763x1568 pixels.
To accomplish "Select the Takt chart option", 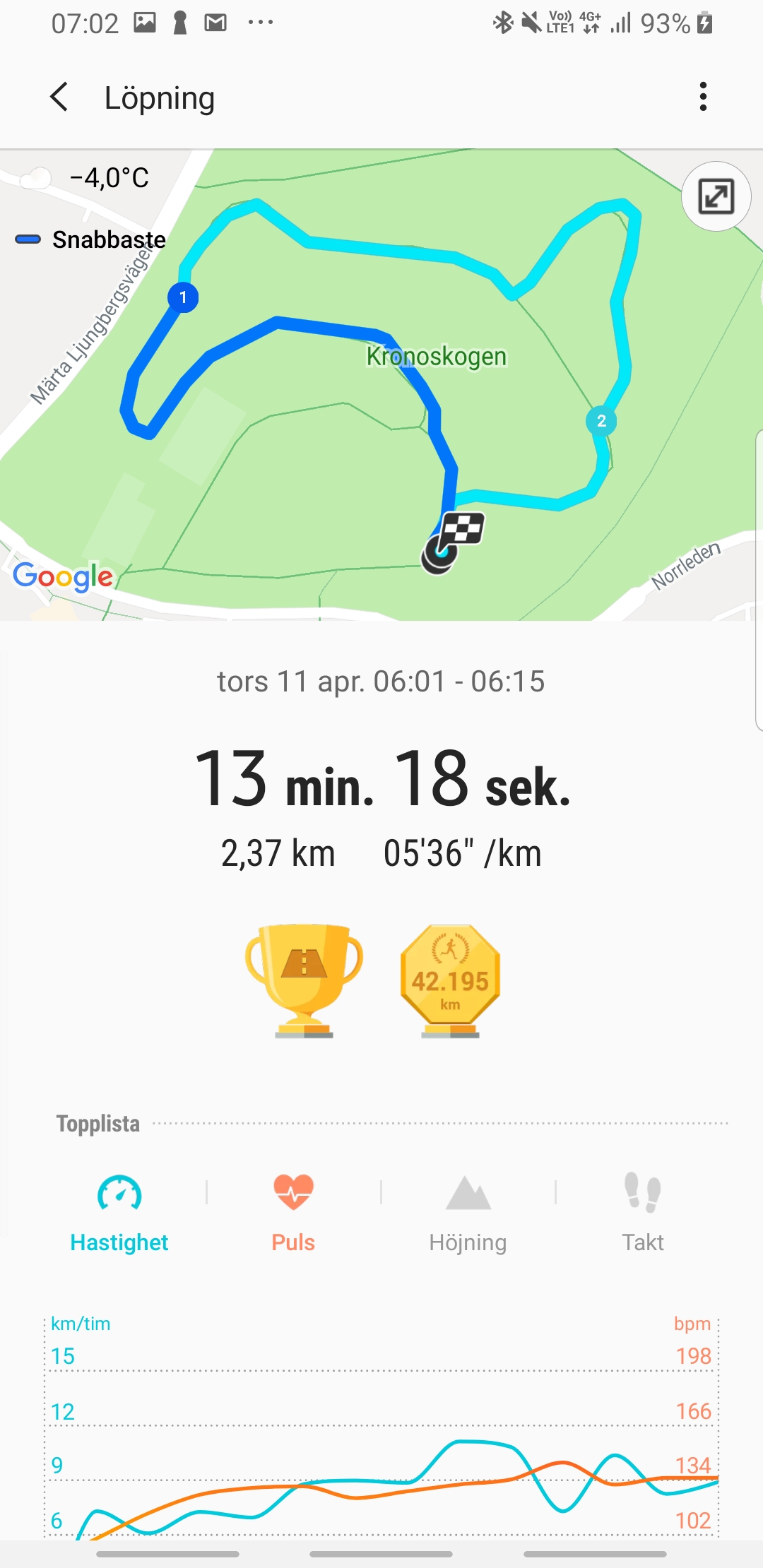I will coord(642,1211).
